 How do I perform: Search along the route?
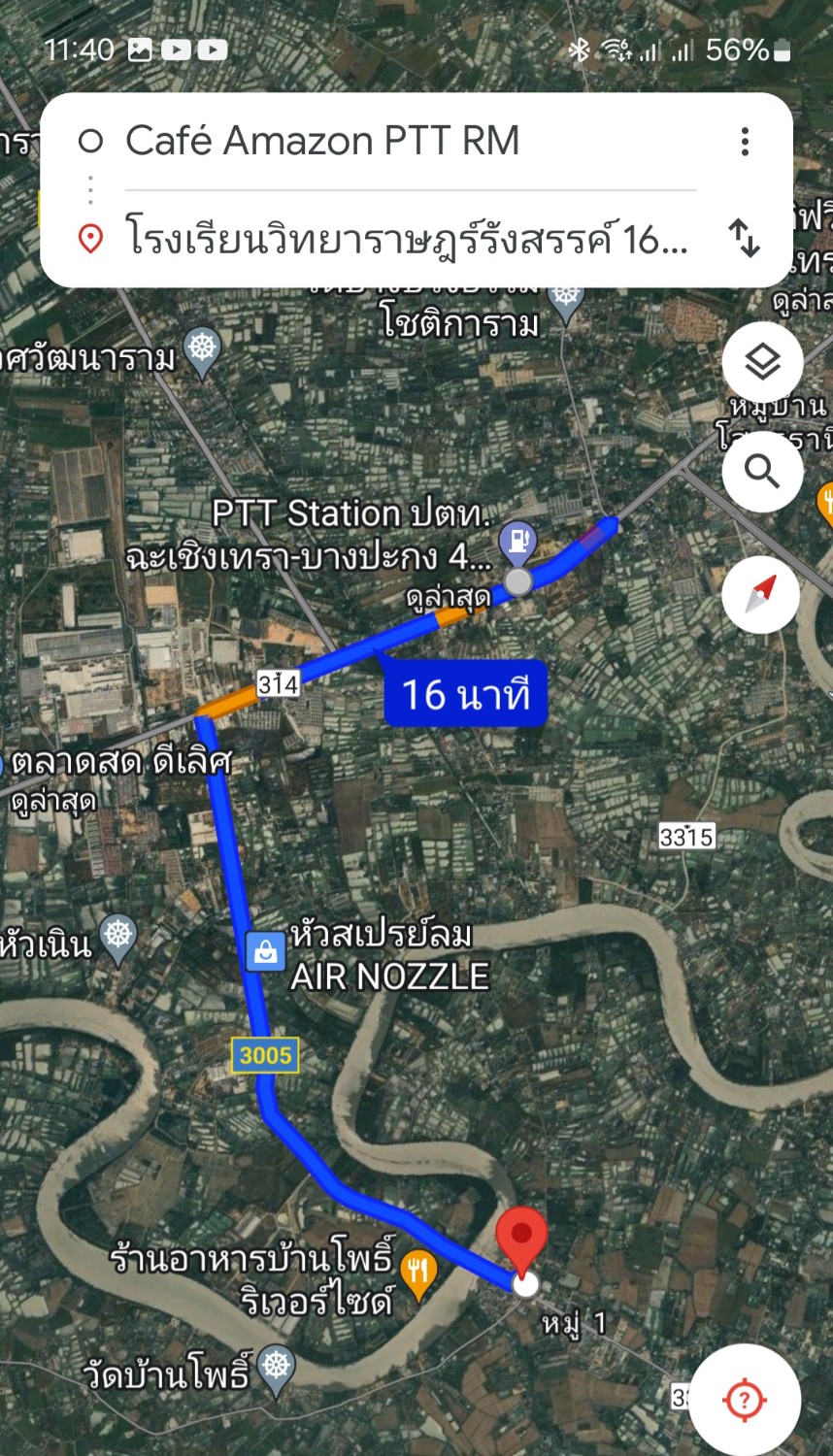[762, 472]
